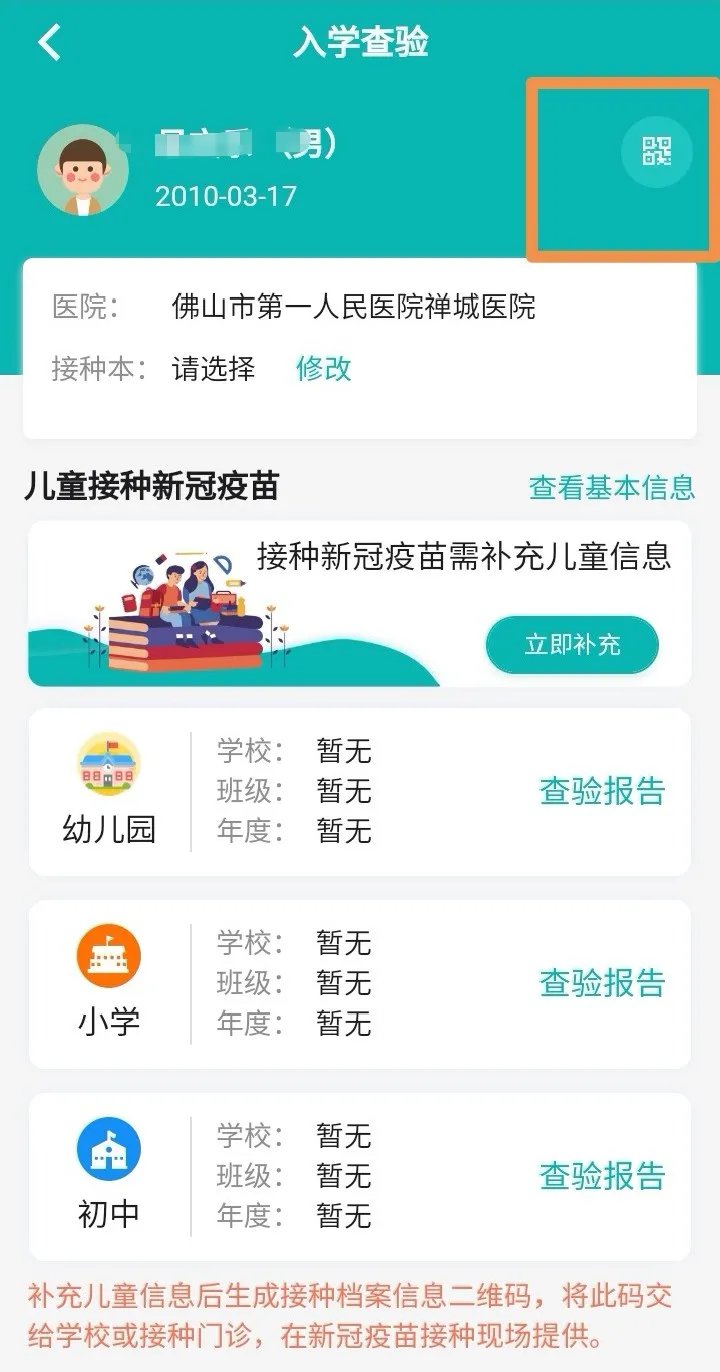The width and height of the screenshot is (720, 1372).
Task: Go back from 入学查验 page
Action: [x=49, y=42]
